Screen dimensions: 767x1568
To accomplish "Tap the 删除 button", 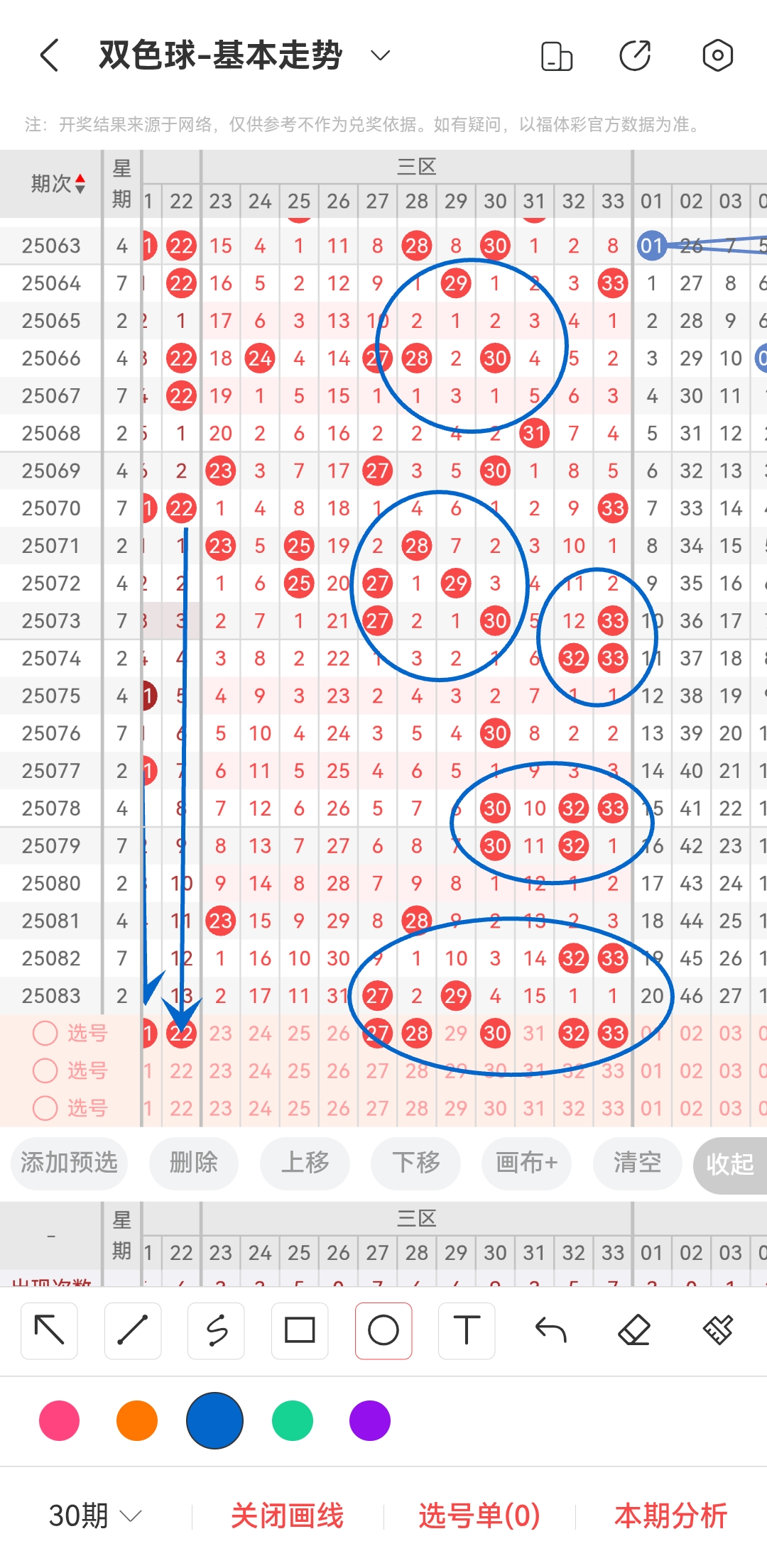I will [x=193, y=1163].
